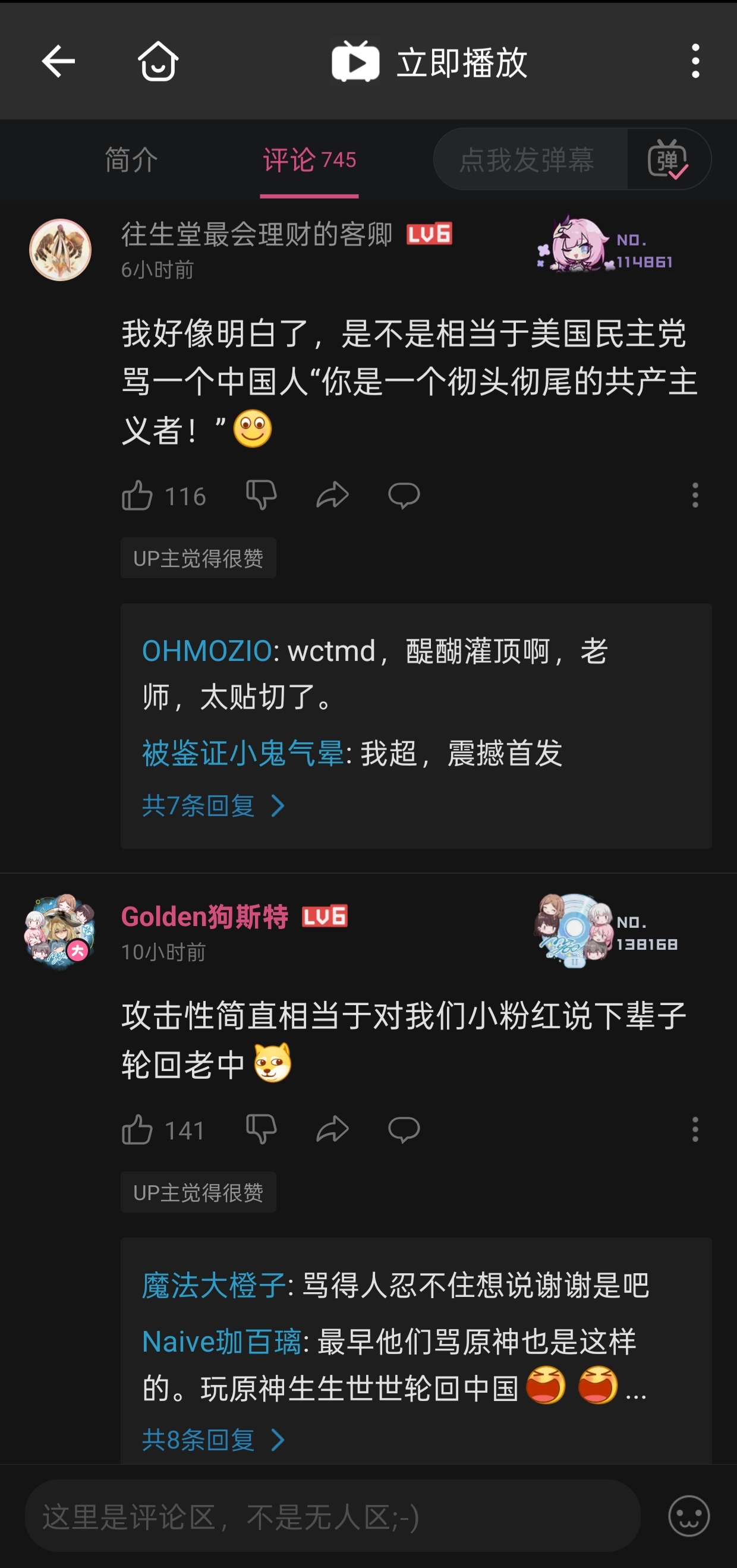Open the home icon in top bar
The image size is (737, 1568).
click(x=158, y=61)
